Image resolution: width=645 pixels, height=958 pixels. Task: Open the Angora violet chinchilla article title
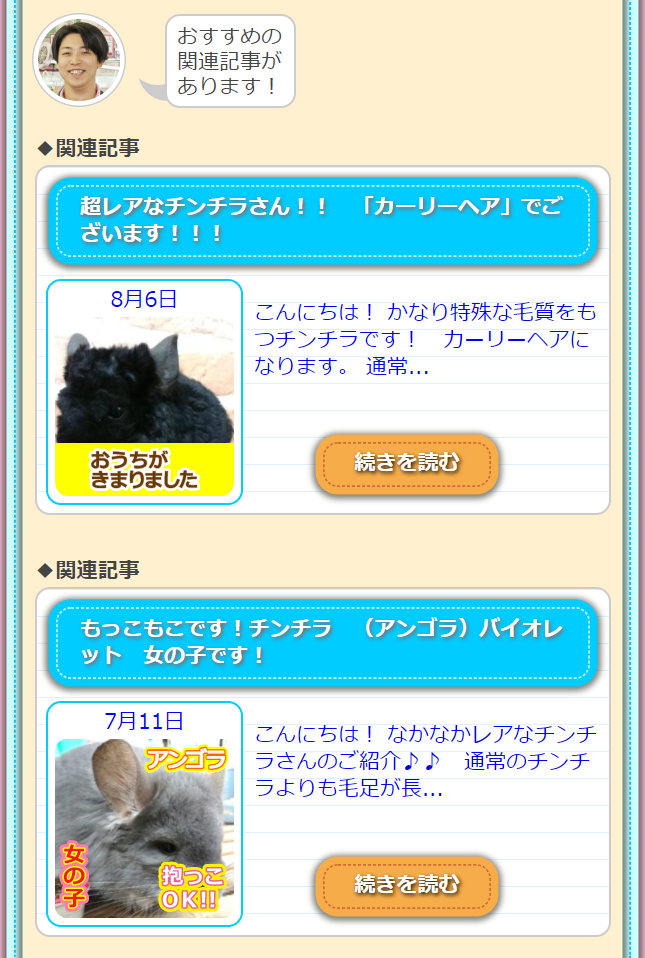tap(322, 642)
